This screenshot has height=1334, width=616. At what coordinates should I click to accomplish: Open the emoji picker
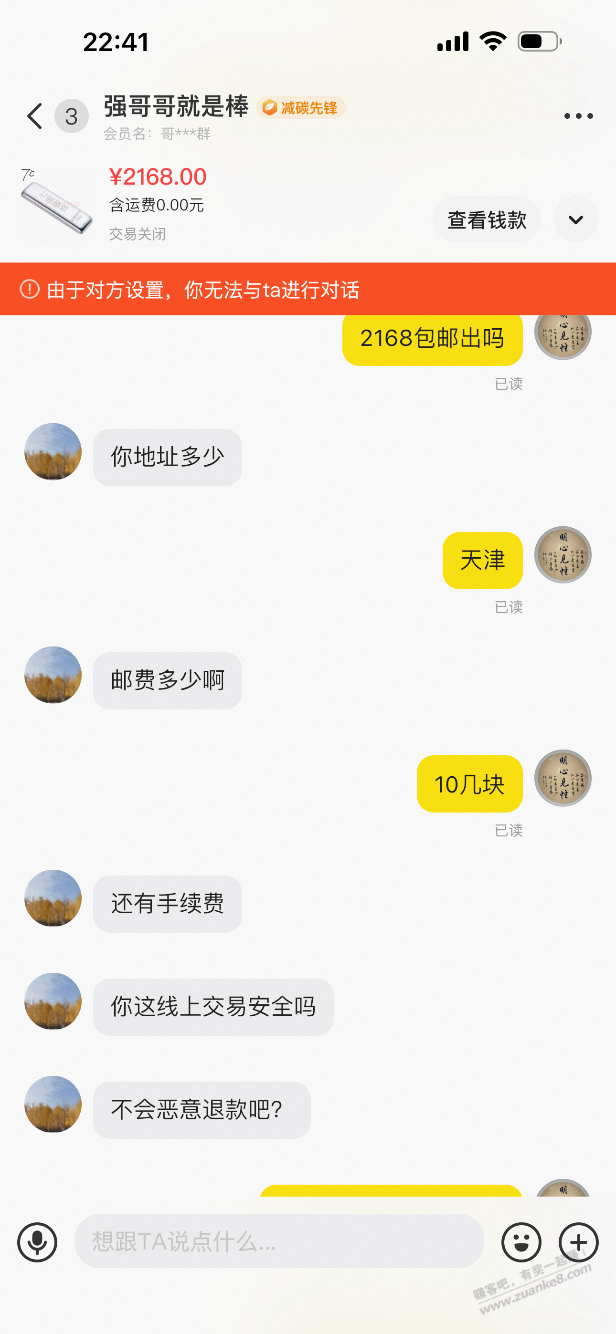521,1242
